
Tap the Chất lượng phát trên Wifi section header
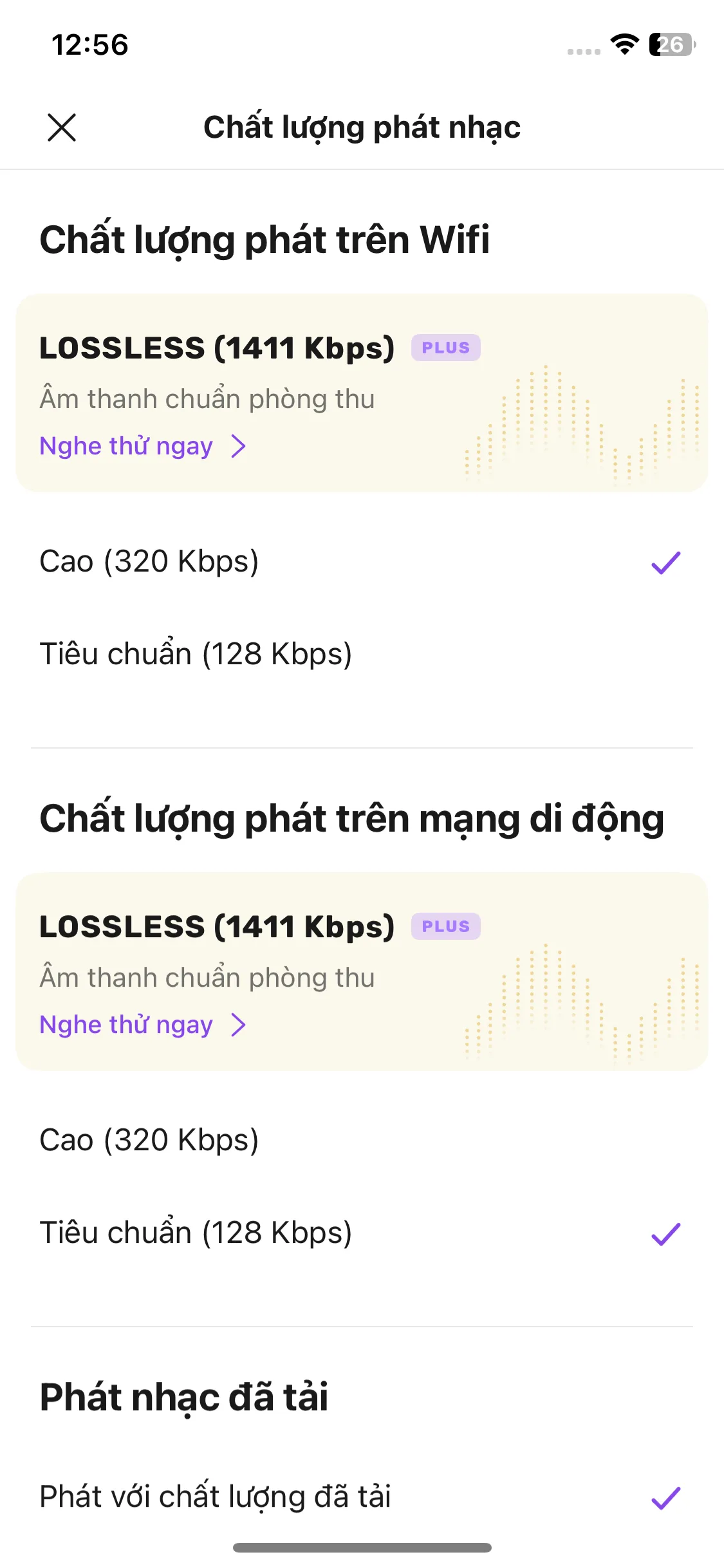(x=265, y=239)
